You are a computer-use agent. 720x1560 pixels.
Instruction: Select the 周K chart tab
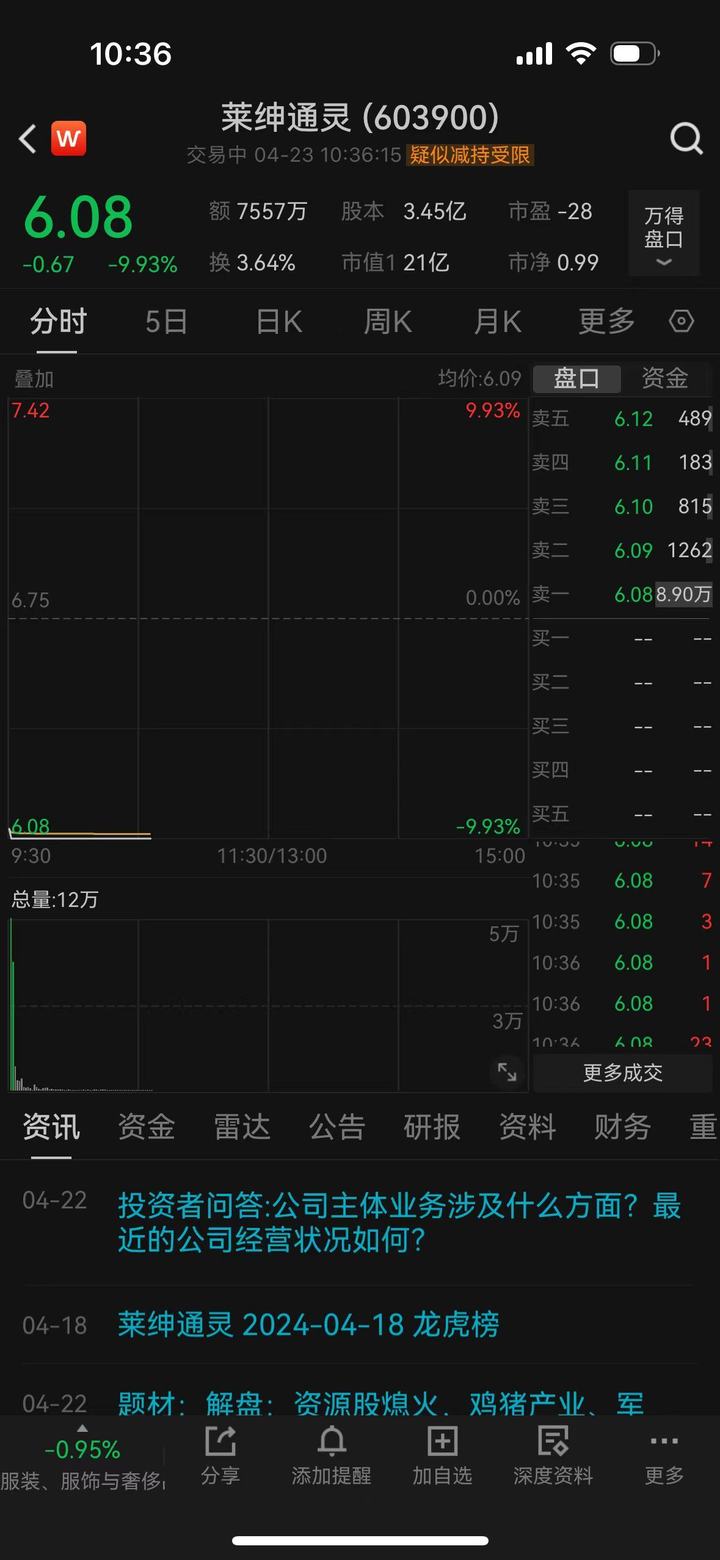pyautogui.click(x=388, y=321)
